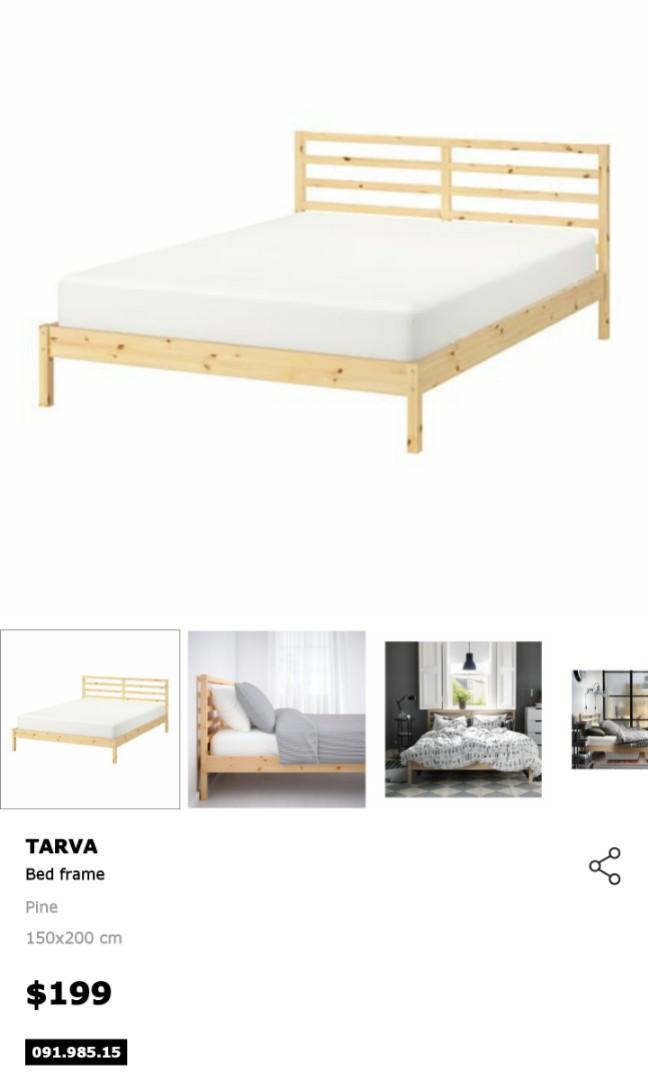Open the bedroom photo with patterned duvet
The width and height of the screenshot is (648, 1080).
(x=463, y=719)
